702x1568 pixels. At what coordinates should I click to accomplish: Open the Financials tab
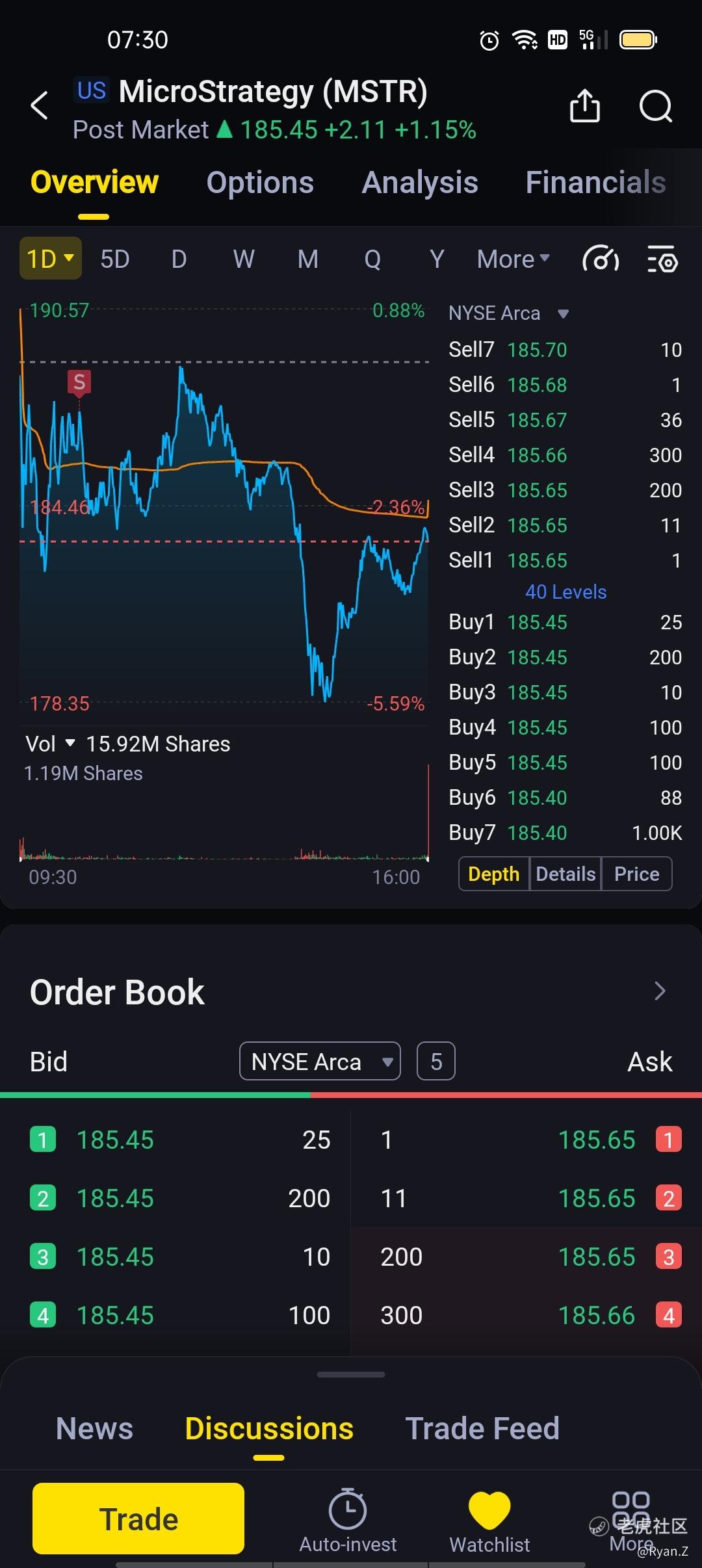(x=595, y=183)
